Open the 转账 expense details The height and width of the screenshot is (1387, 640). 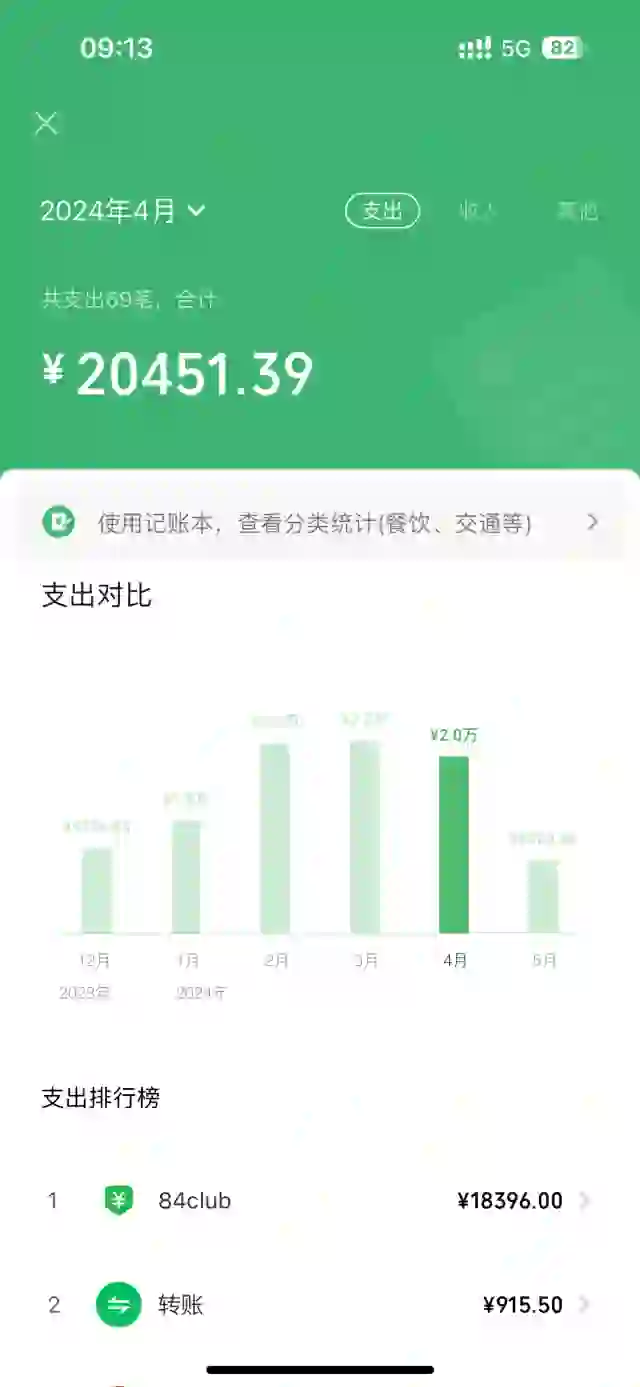[x=320, y=1305]
